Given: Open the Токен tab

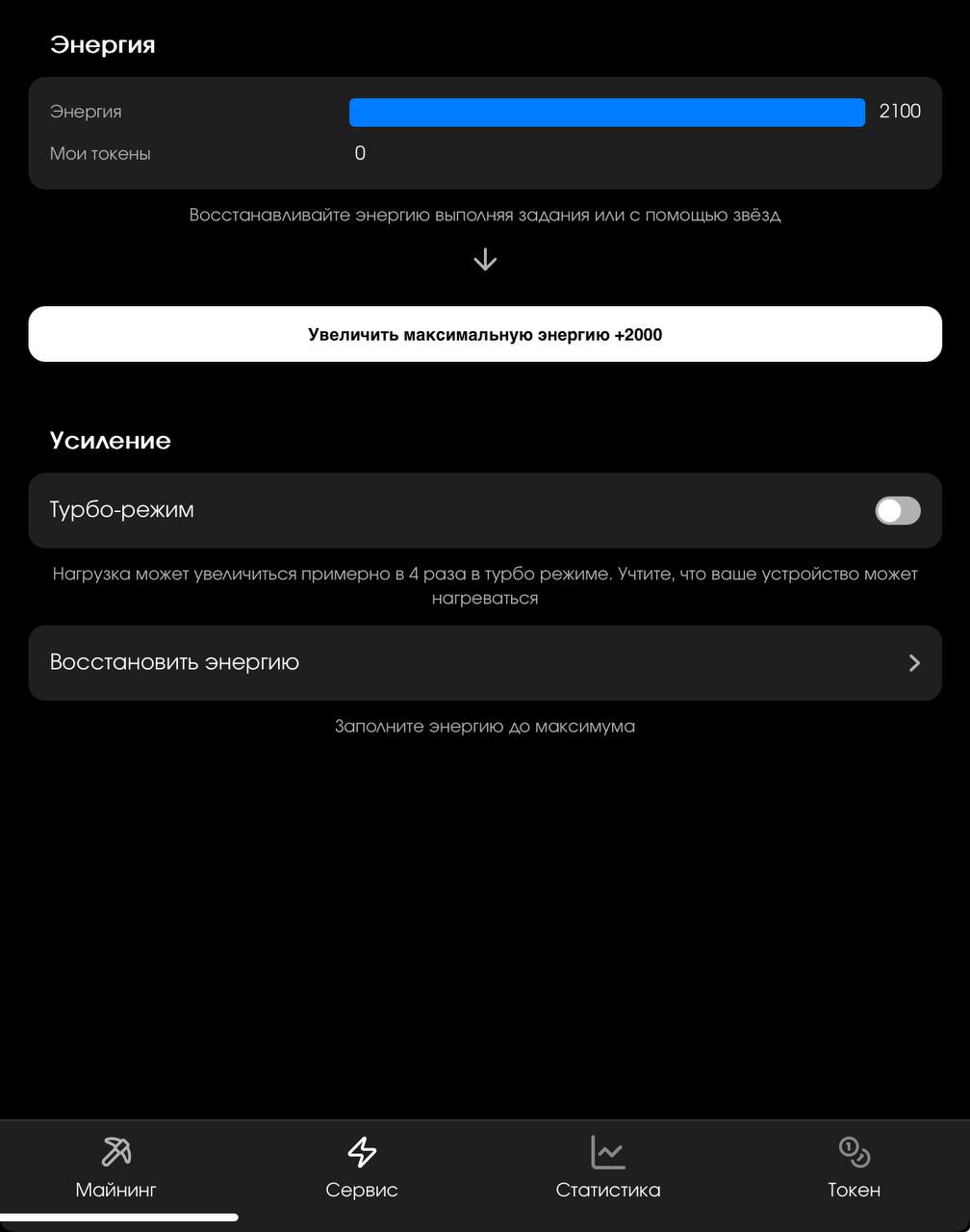Looking at the screenshot, I should click(x=855, y=1167).
